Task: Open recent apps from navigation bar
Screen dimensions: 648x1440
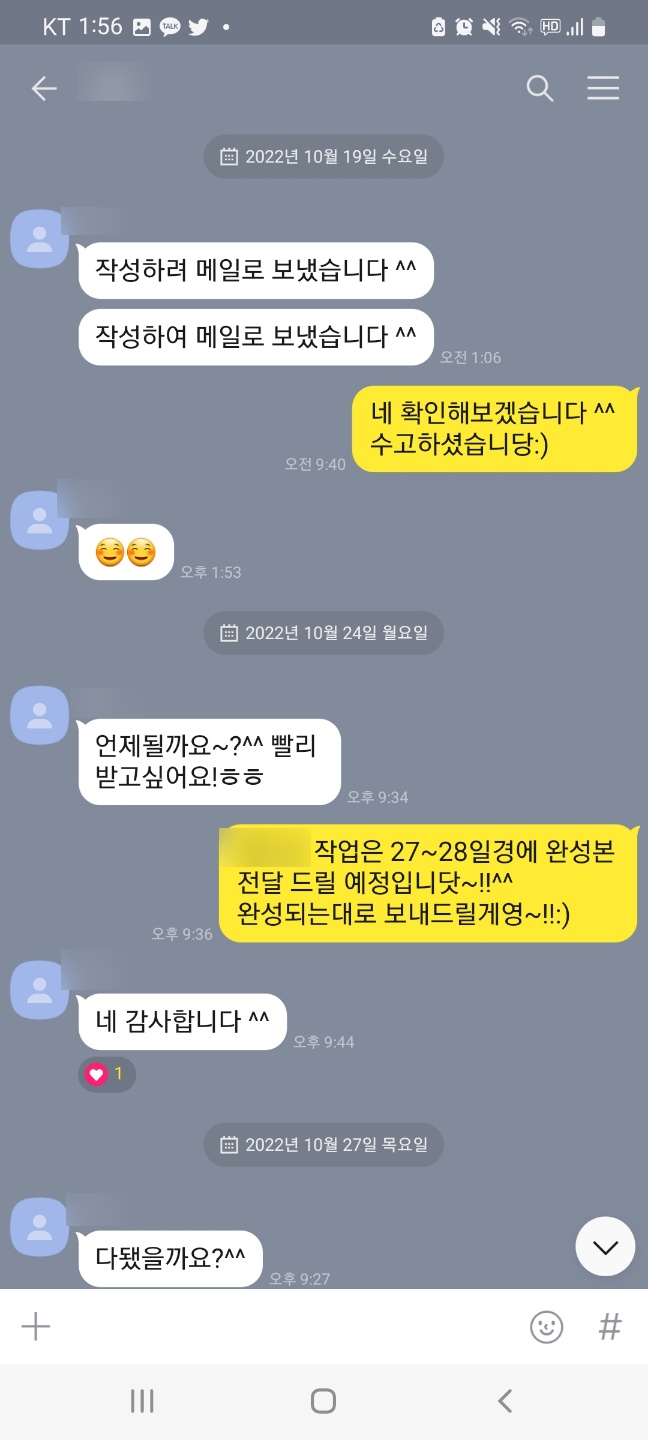Action: (142, 1401)
